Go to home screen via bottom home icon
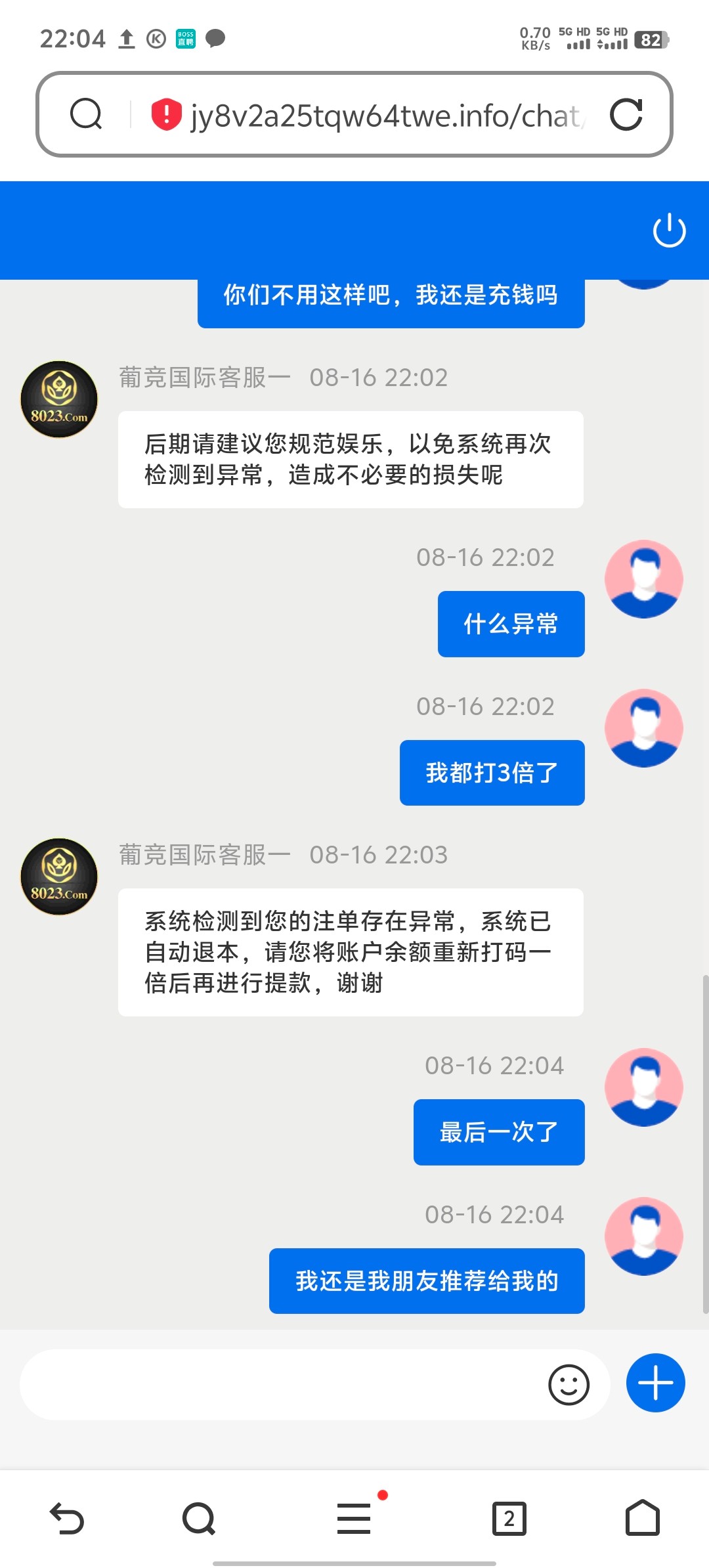The image size is (709, 1568). (642, 1517)
